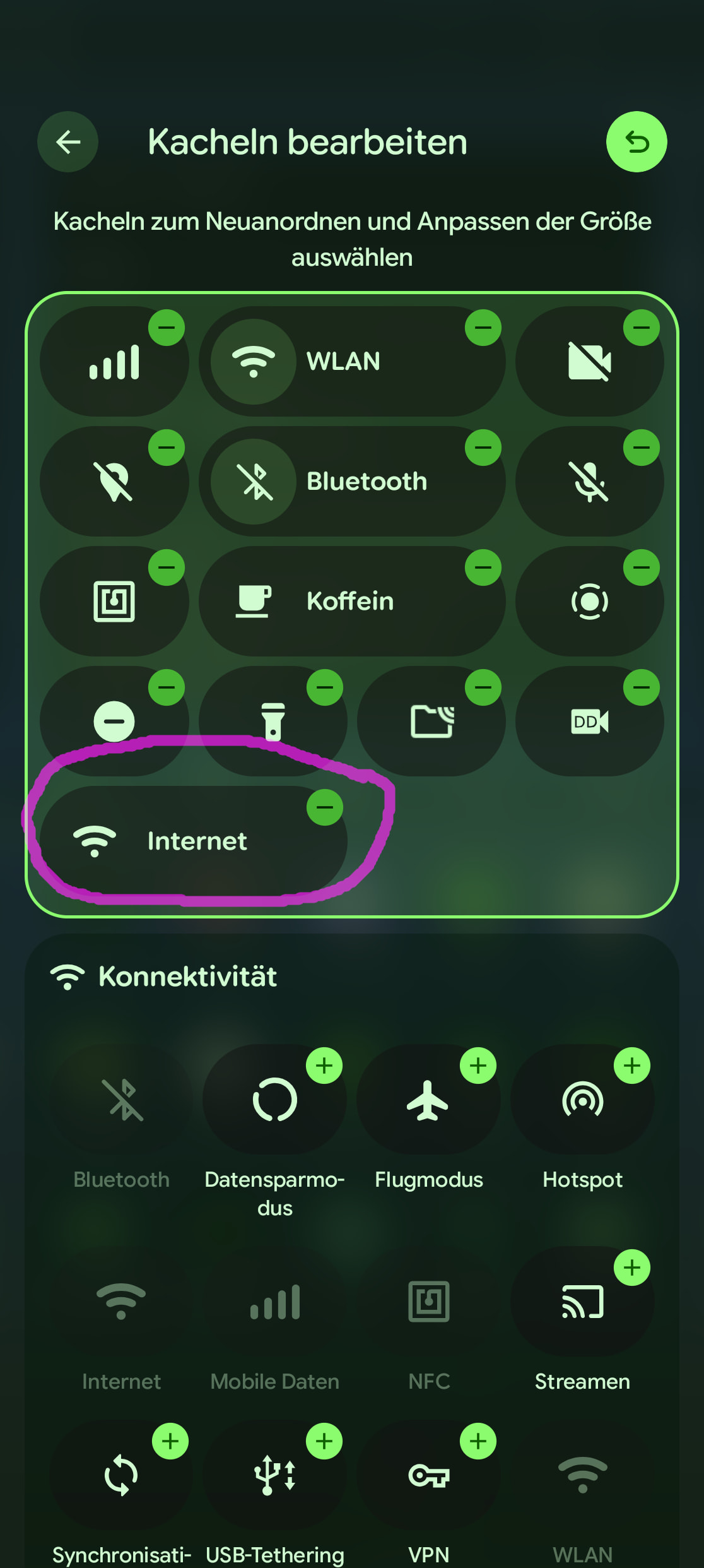The image size is (704, 1568).
Task: Remove the Do Not Disturb tile
Action: tap(167, 687)
